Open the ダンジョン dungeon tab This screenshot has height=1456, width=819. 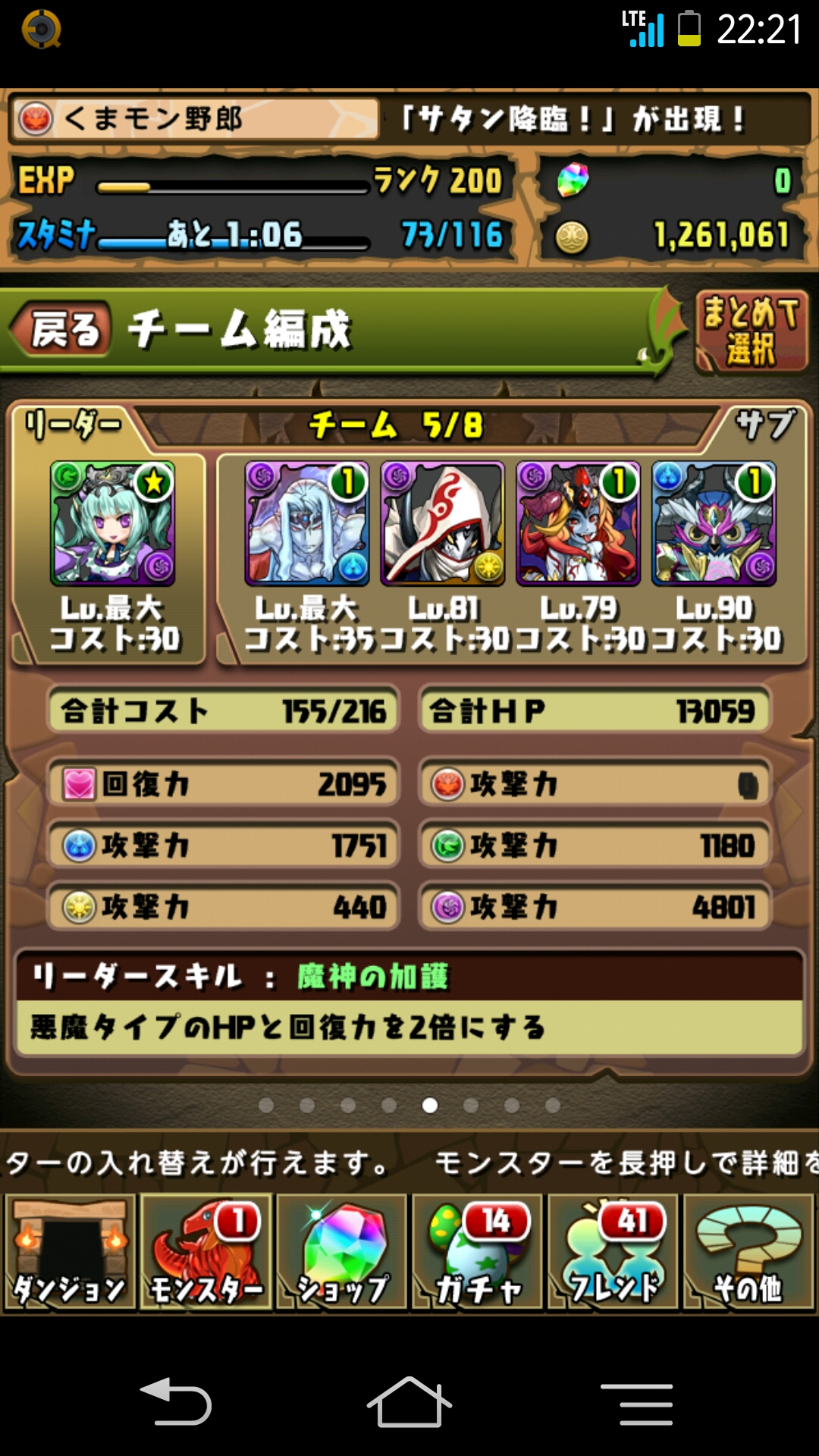[70, 1252]
